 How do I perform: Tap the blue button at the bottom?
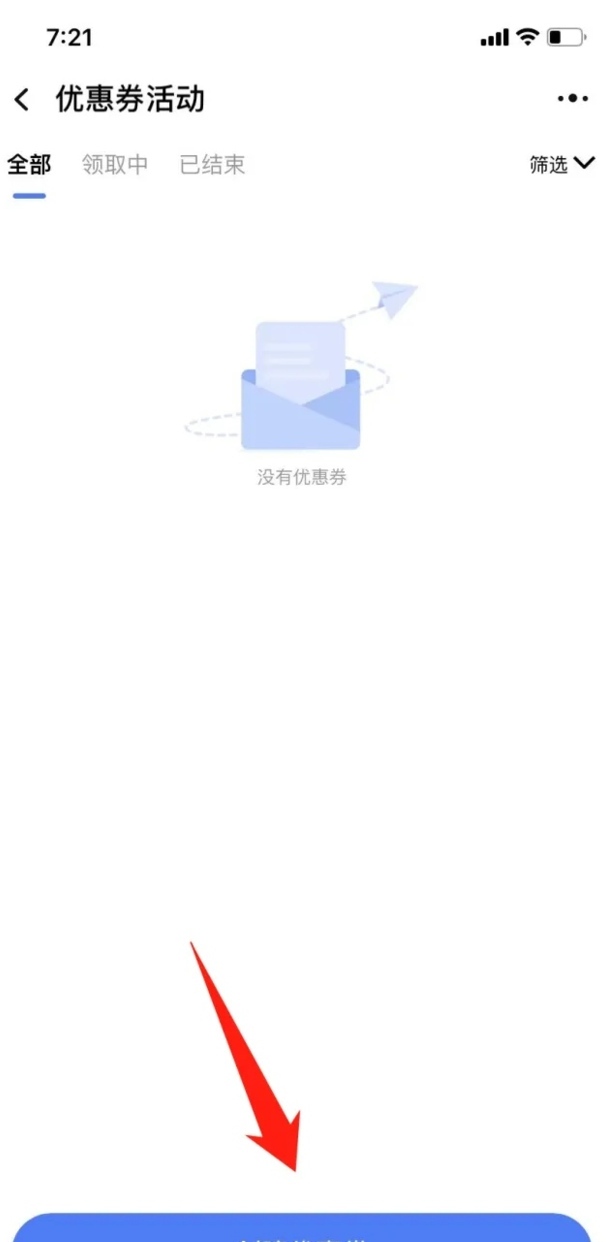303,1229
